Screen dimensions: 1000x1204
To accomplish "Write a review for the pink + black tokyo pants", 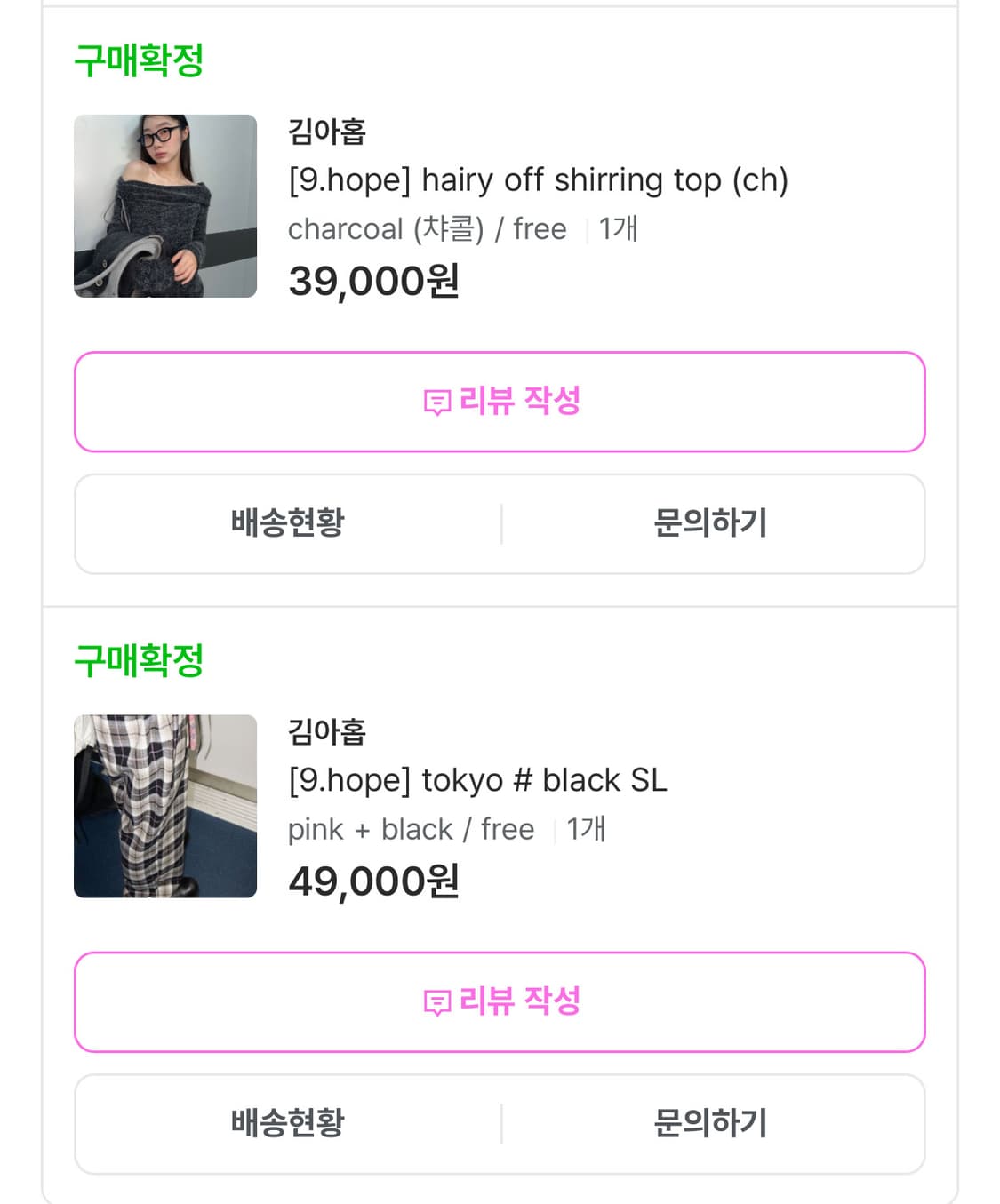I will [500, 1003].
